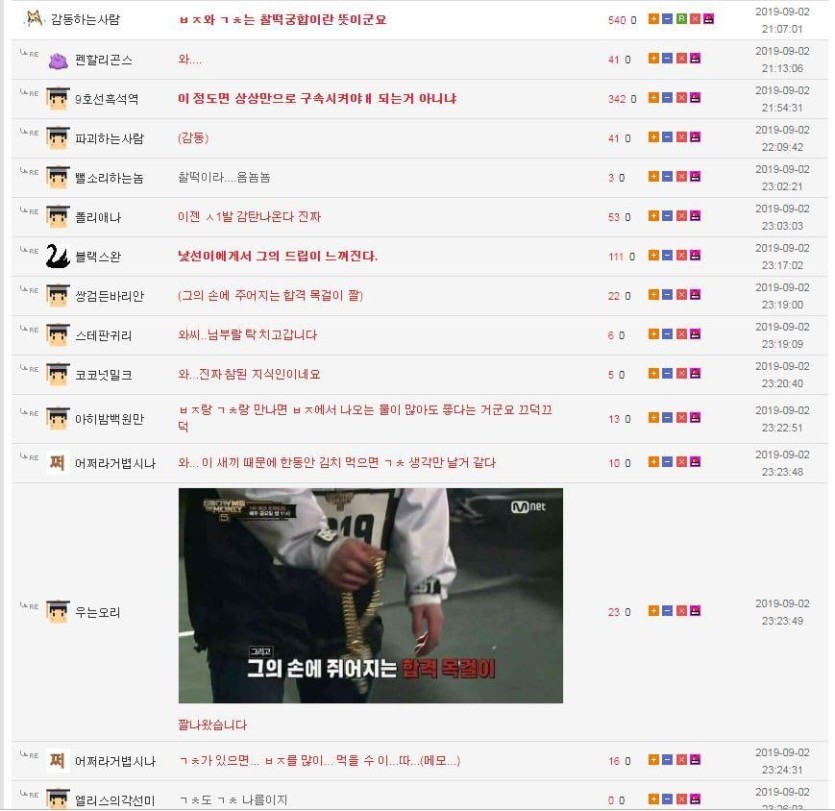The image size is (835, 811).
Task: Upvote 블랙스완's comment
Action: 653,256
